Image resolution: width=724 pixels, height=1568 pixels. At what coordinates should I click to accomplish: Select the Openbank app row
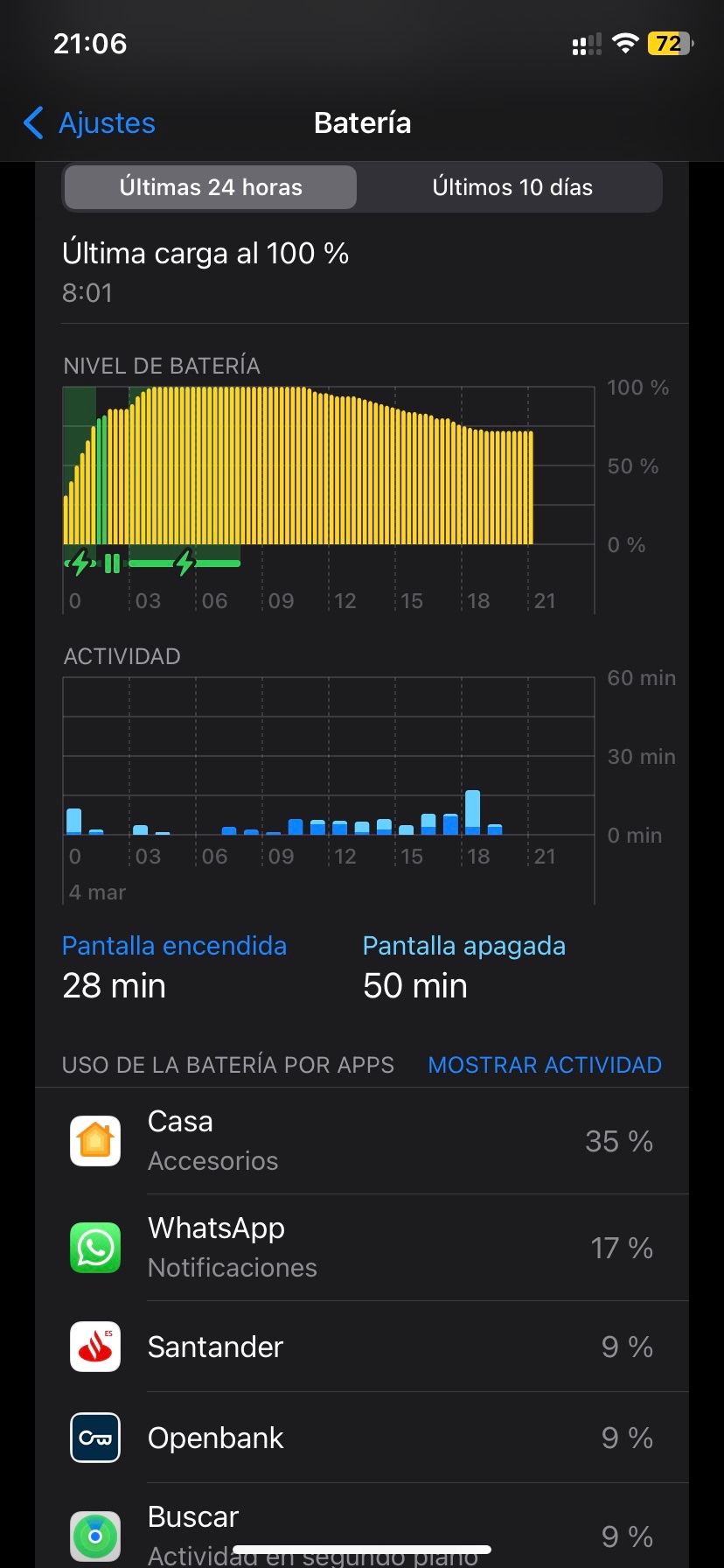point(362,1438)
